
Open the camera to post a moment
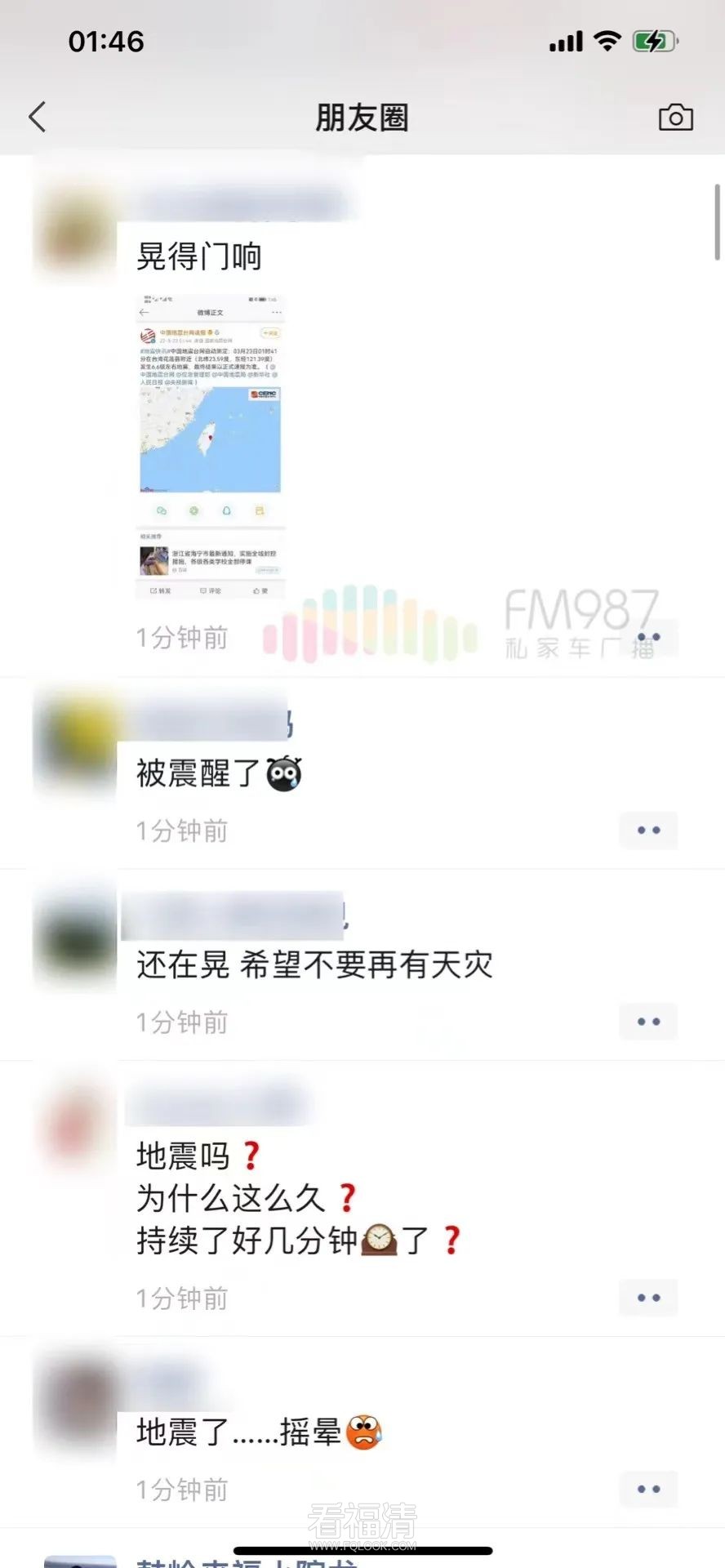tap(675, 118)
